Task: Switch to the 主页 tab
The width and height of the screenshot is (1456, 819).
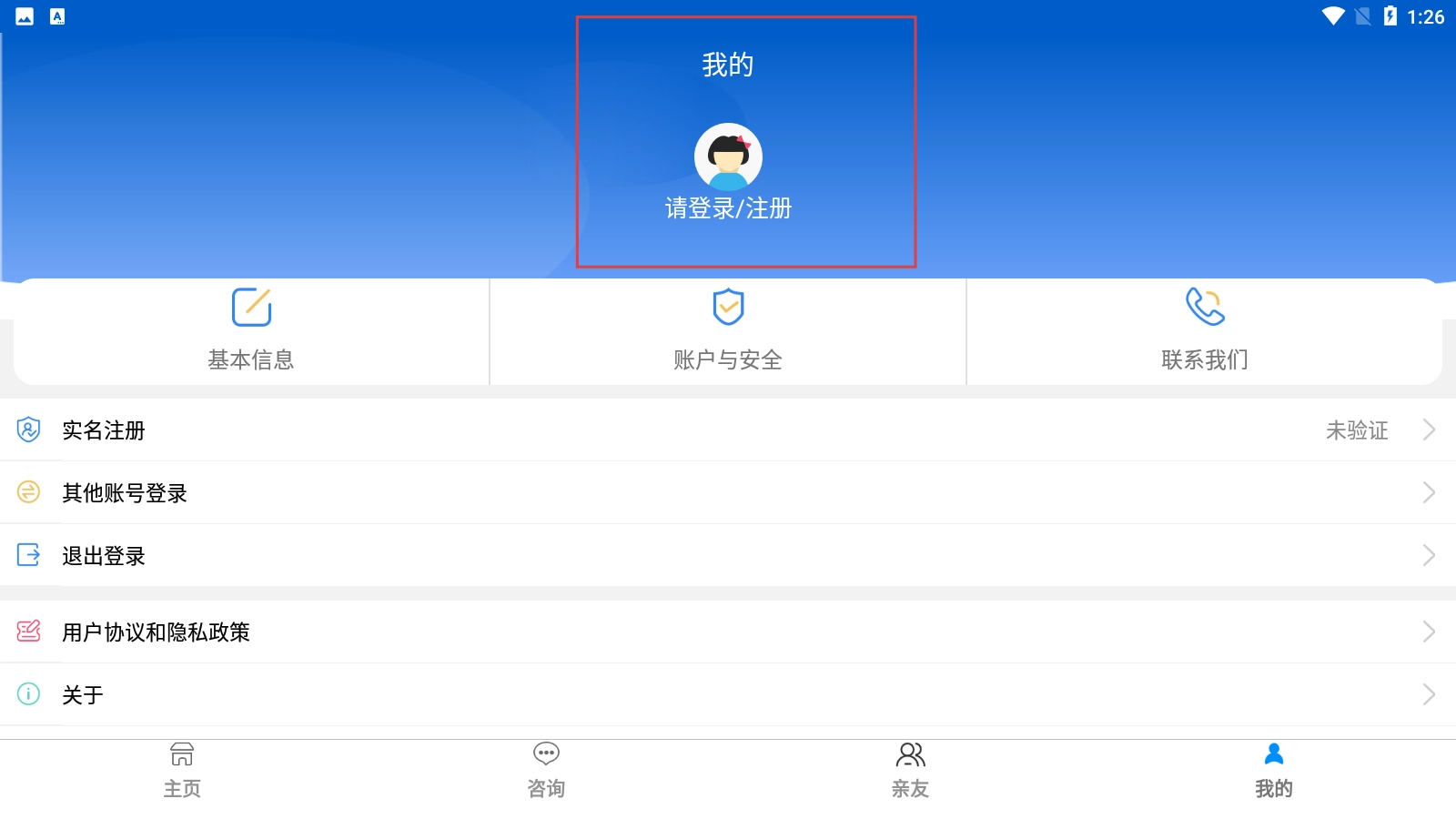Action: click(x=182, y=770)
